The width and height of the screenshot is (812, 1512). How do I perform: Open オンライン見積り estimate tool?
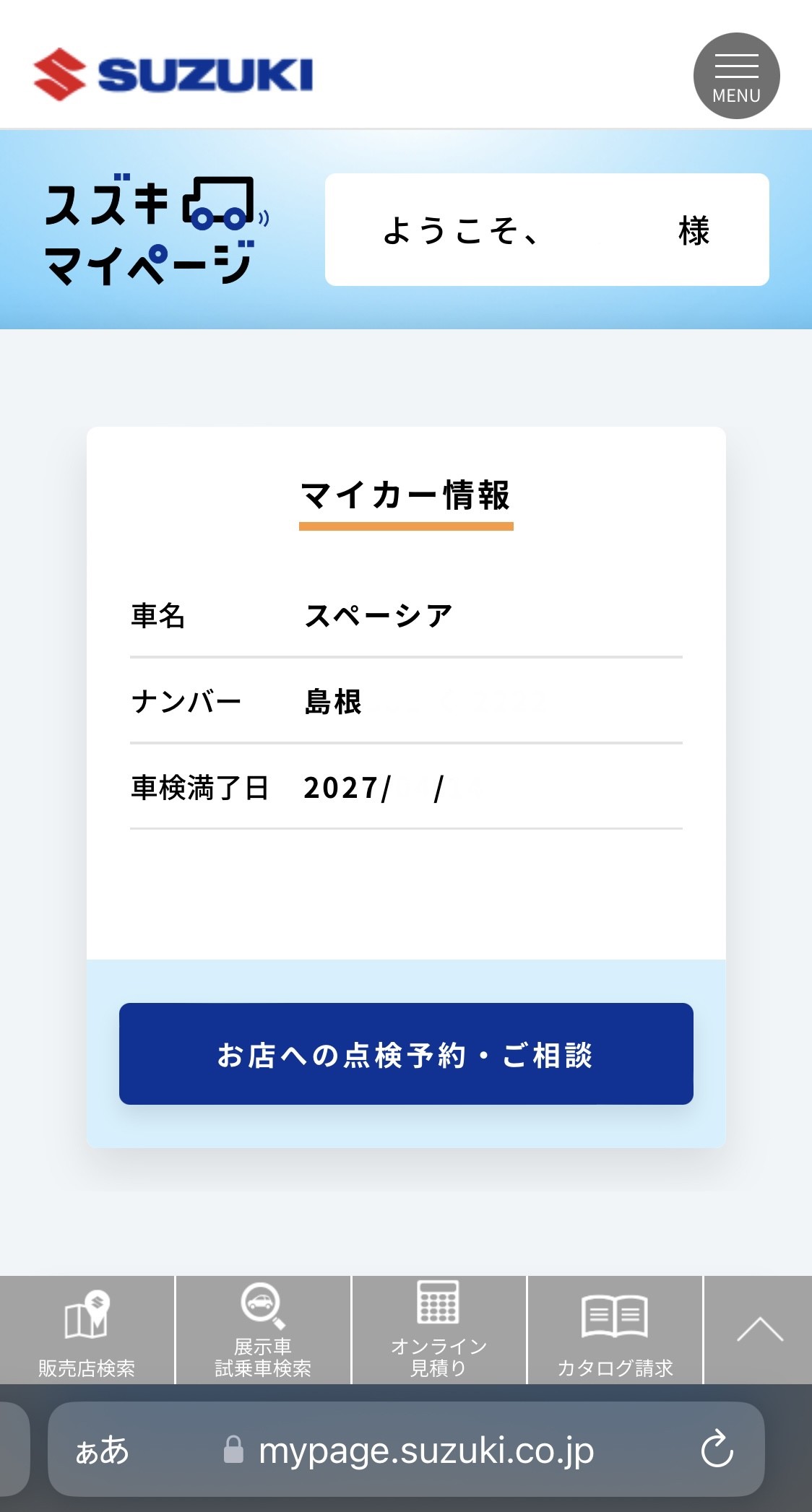pos(439,1330)
